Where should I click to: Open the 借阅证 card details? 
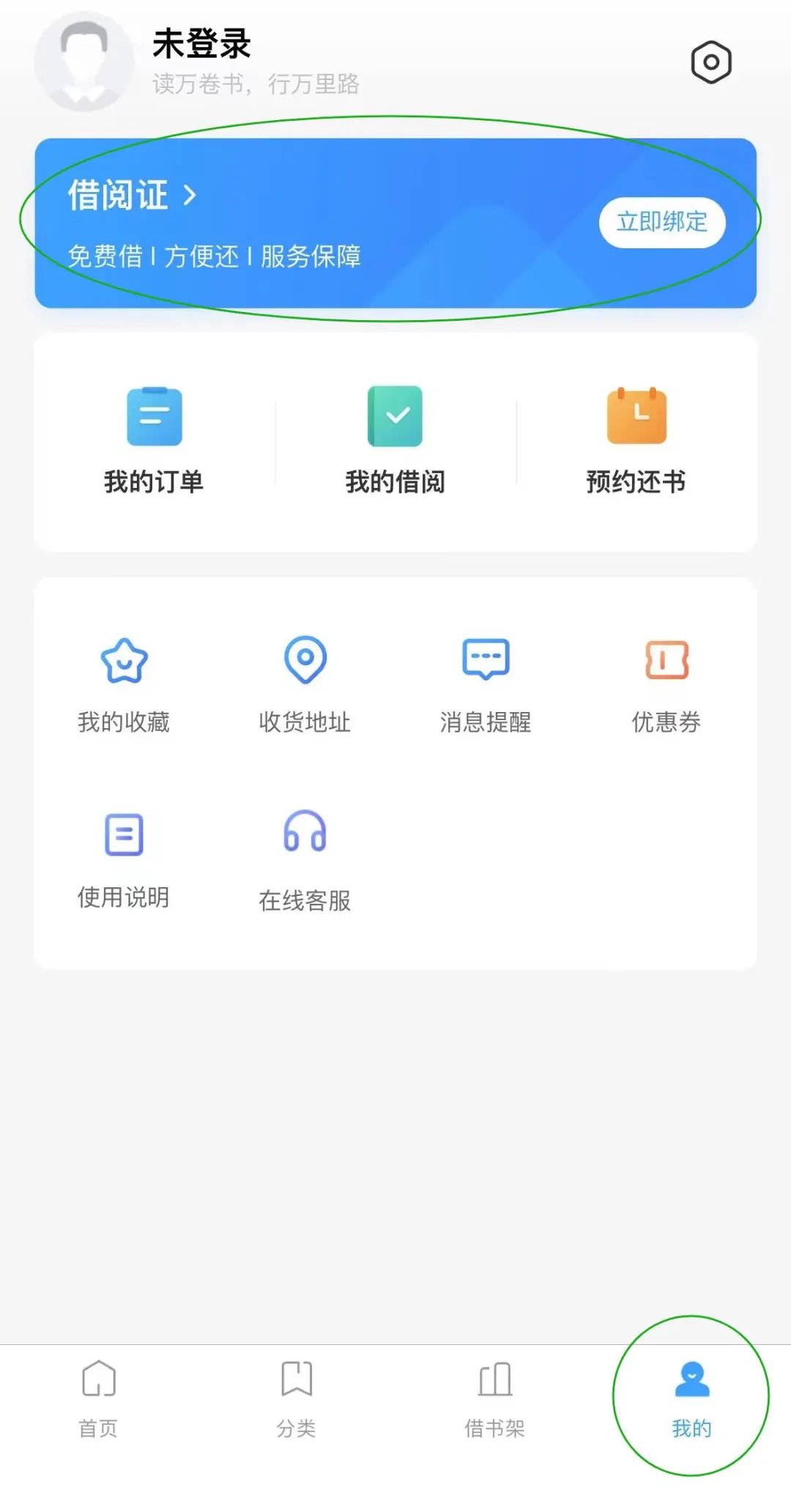(132, 196)
